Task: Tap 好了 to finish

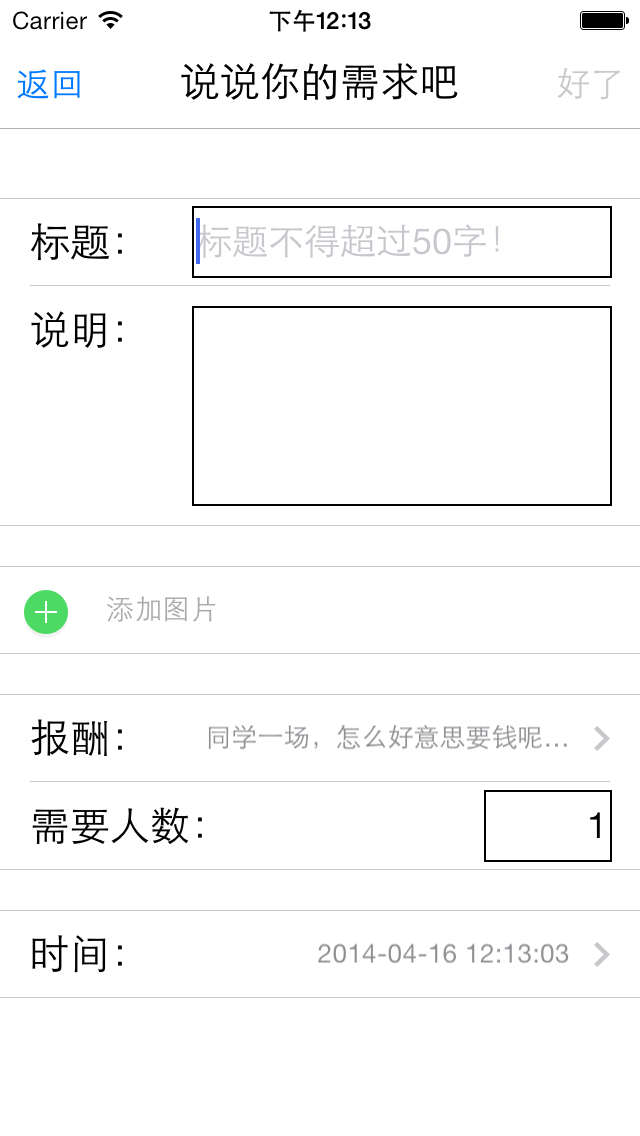Action: click(589, 85)
